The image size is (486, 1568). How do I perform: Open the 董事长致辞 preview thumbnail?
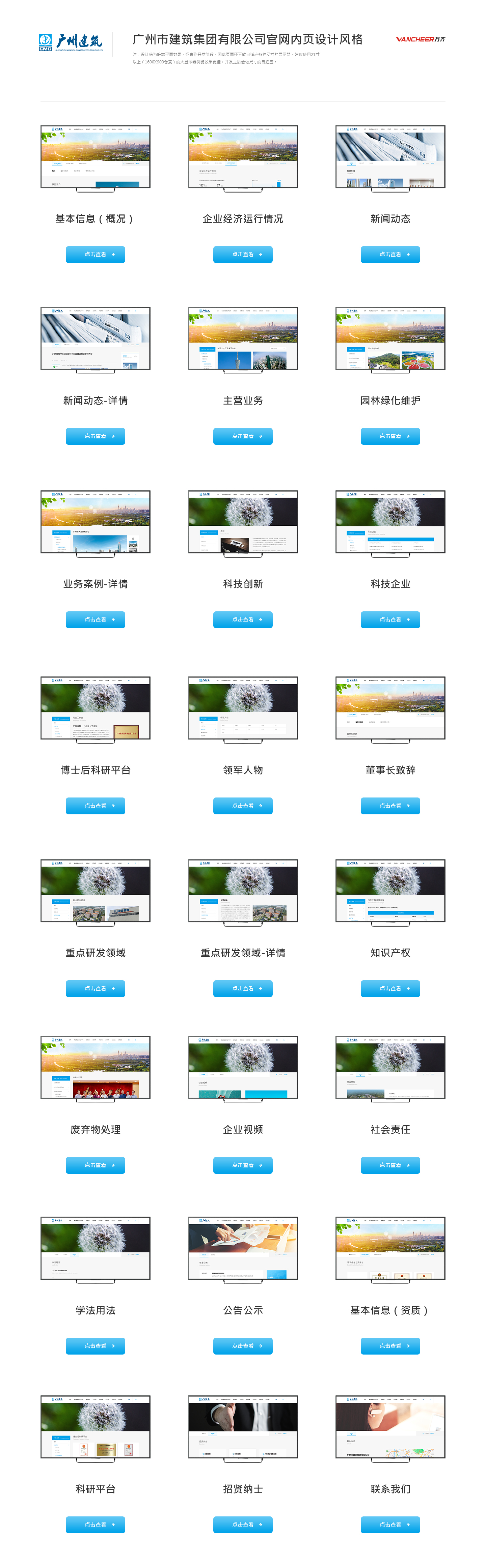(x=390, y=710)
